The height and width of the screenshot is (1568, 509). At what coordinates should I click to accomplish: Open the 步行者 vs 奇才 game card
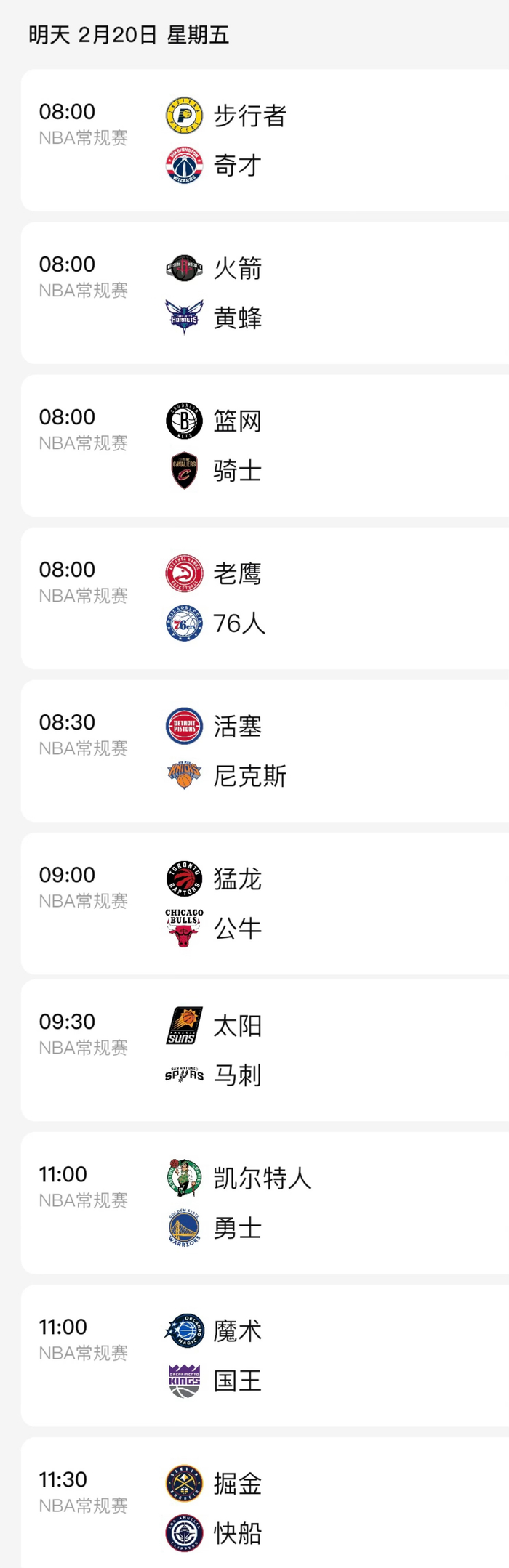pyautogui.click(x=265, y=140)
